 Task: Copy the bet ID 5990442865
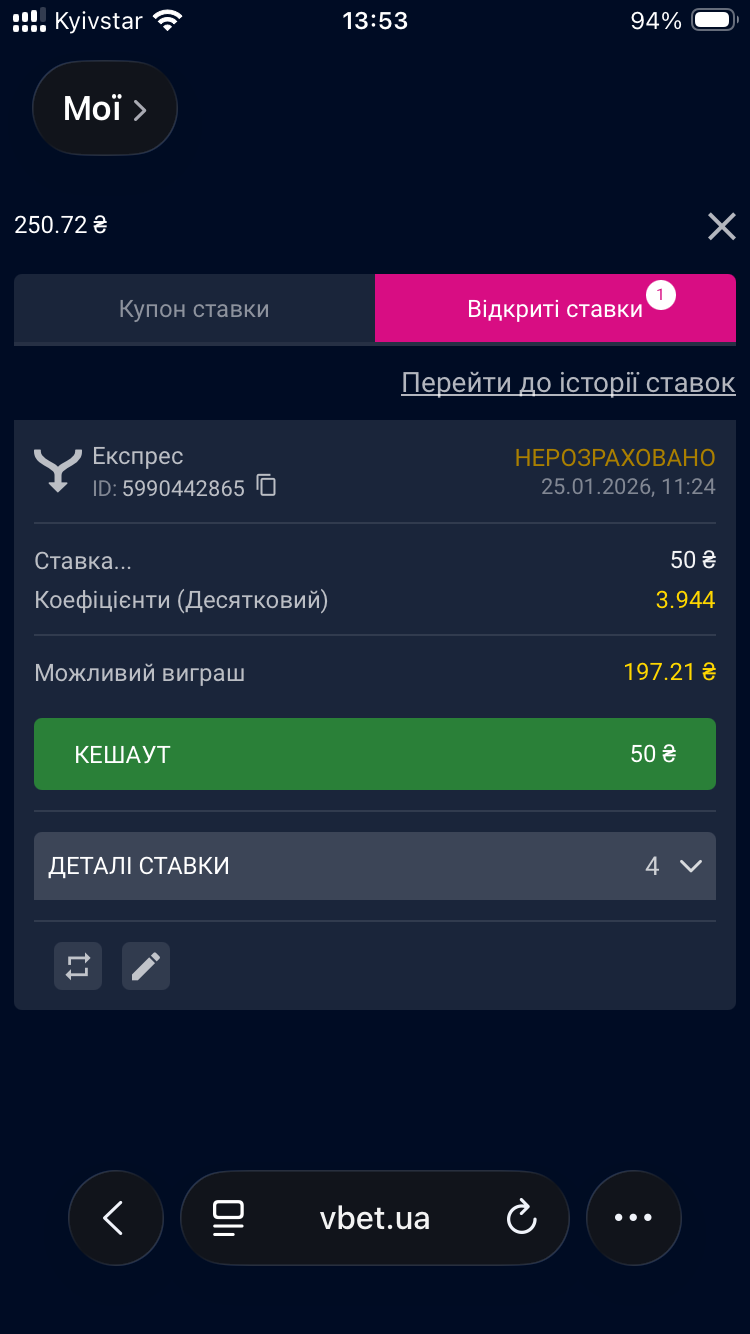[x=266, y=487]
